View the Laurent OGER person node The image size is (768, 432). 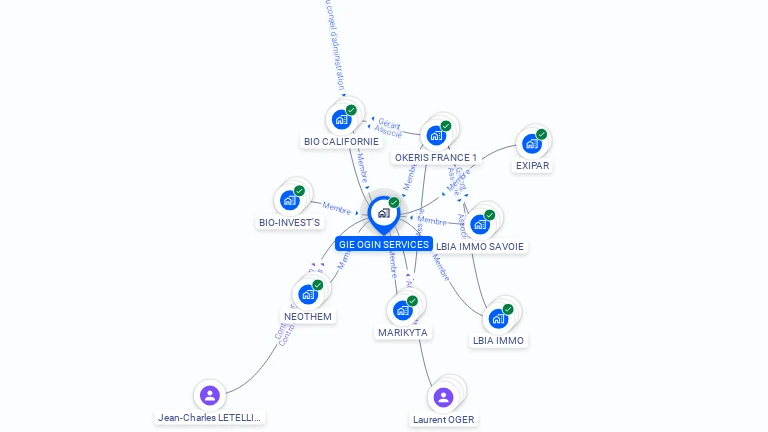(x=444, y=397)
